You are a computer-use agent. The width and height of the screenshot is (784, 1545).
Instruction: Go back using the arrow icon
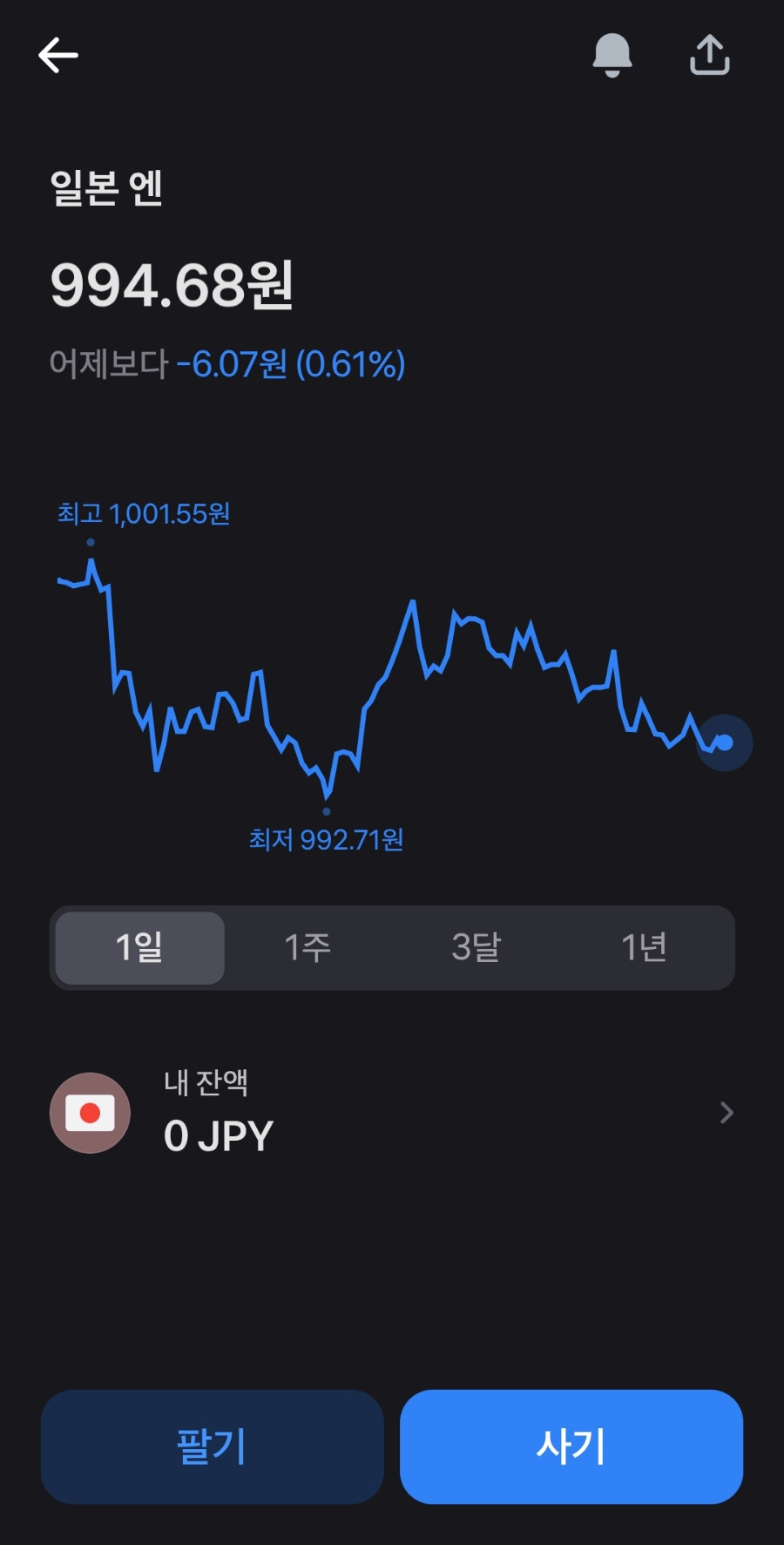coord(58,56)
